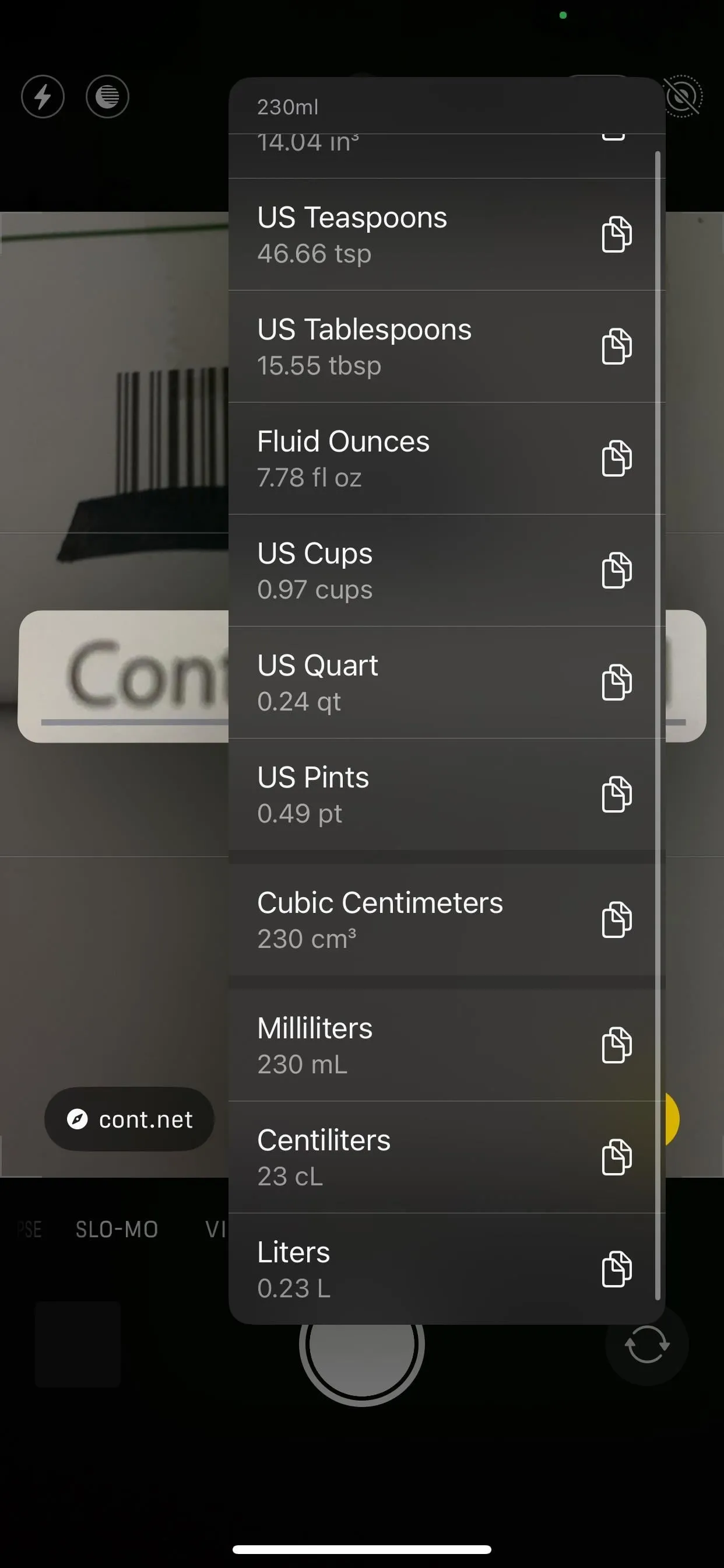Viewport: 724px width, 1568px height.
Task: Copy the US Tablespoons value
Action: 616,346
